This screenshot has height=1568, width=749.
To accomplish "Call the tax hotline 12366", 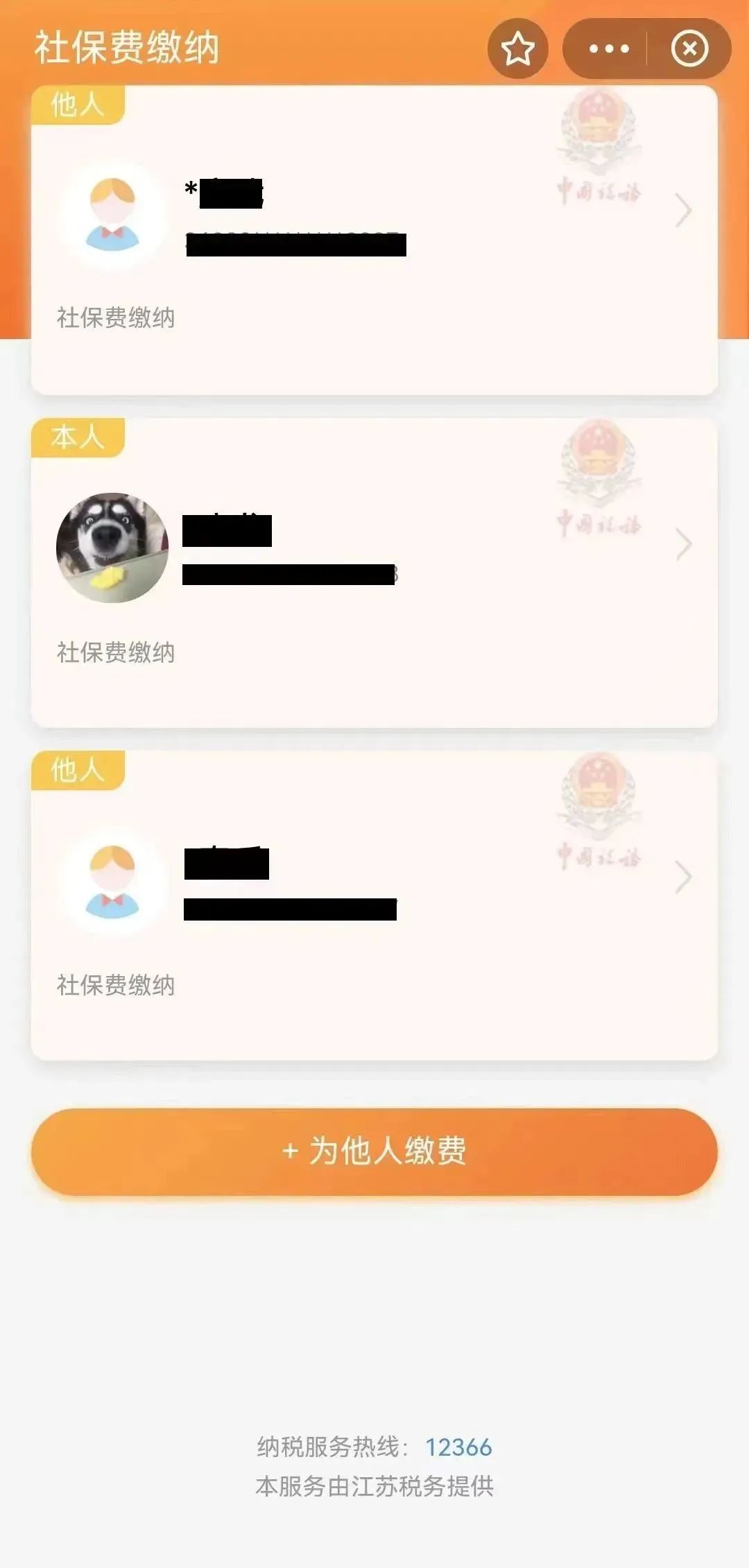I will (458, 1447).
